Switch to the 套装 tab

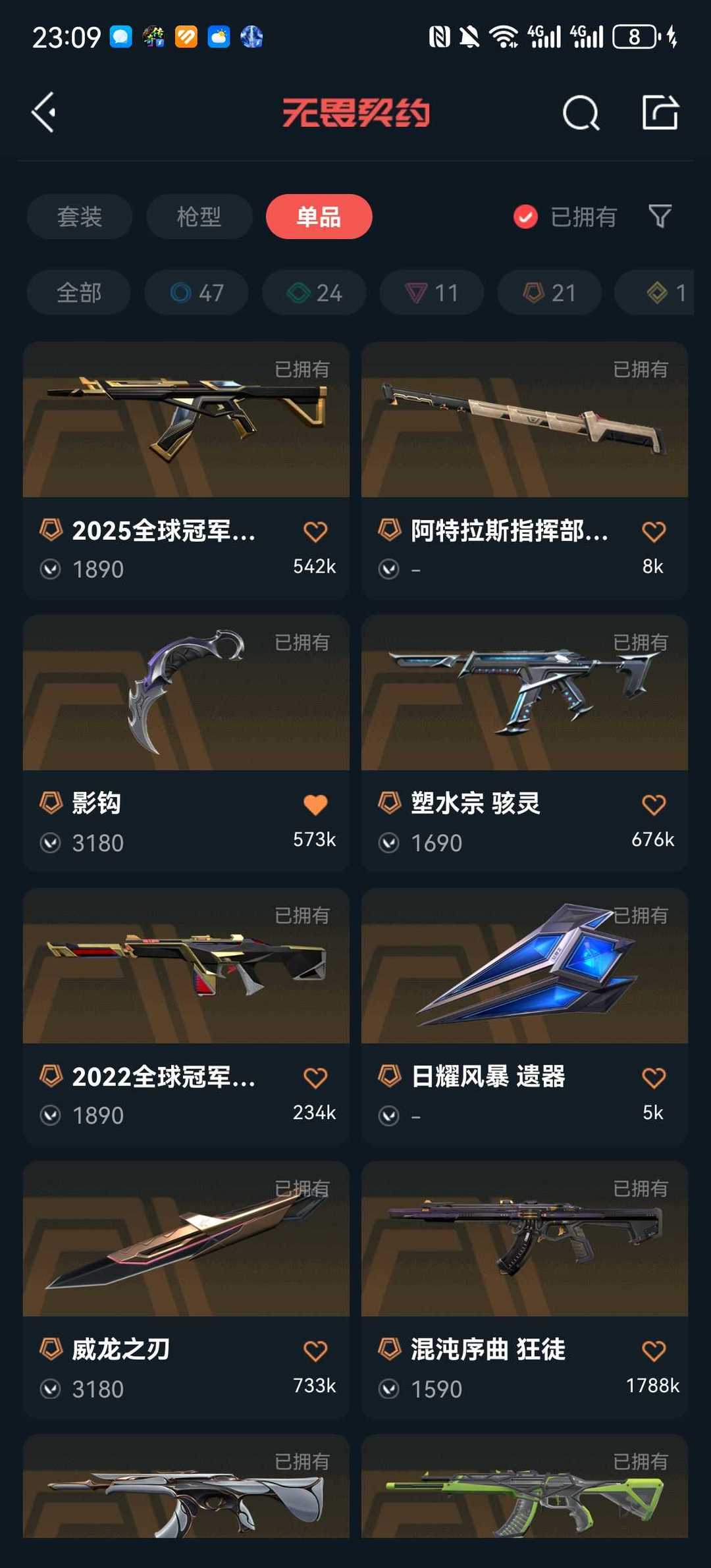[80, 217]
